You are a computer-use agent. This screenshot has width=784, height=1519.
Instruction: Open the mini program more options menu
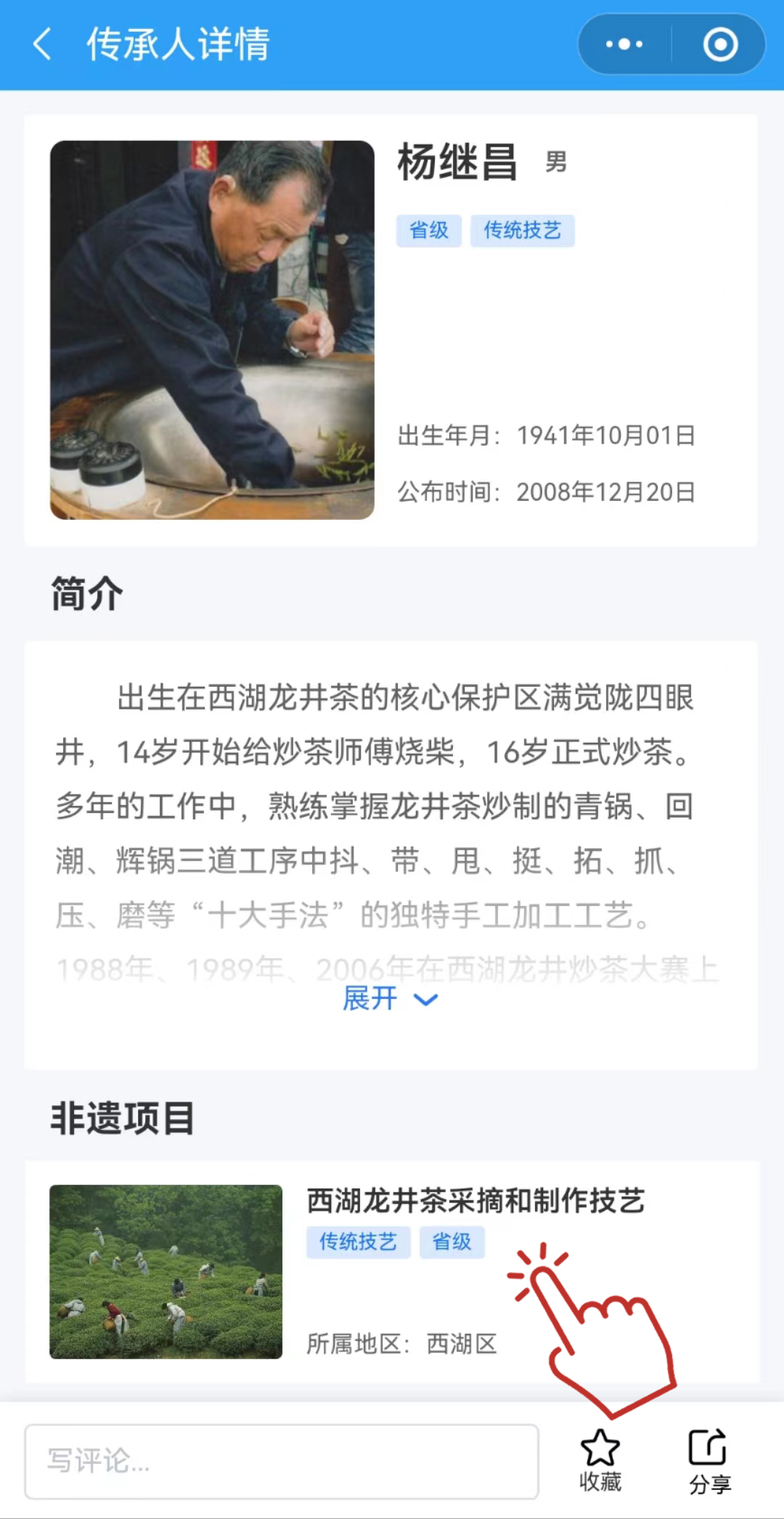(x=624, y=44)
